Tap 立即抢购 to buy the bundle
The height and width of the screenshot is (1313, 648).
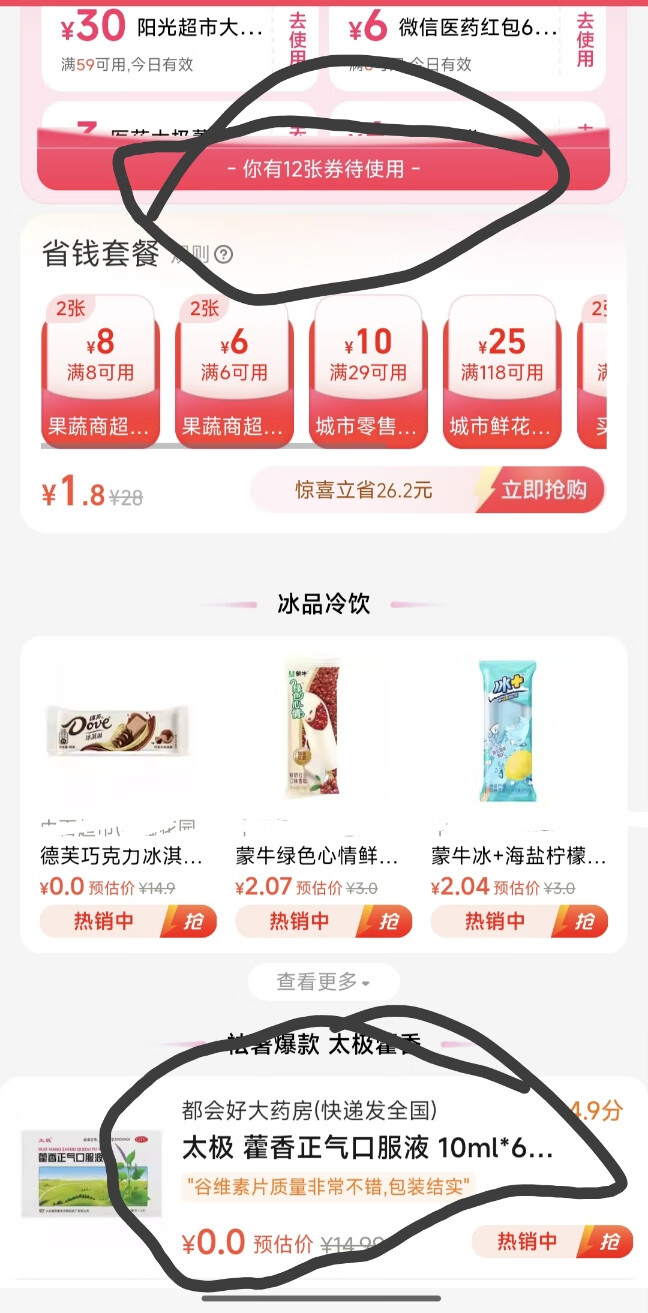click(x=542, y=490)
